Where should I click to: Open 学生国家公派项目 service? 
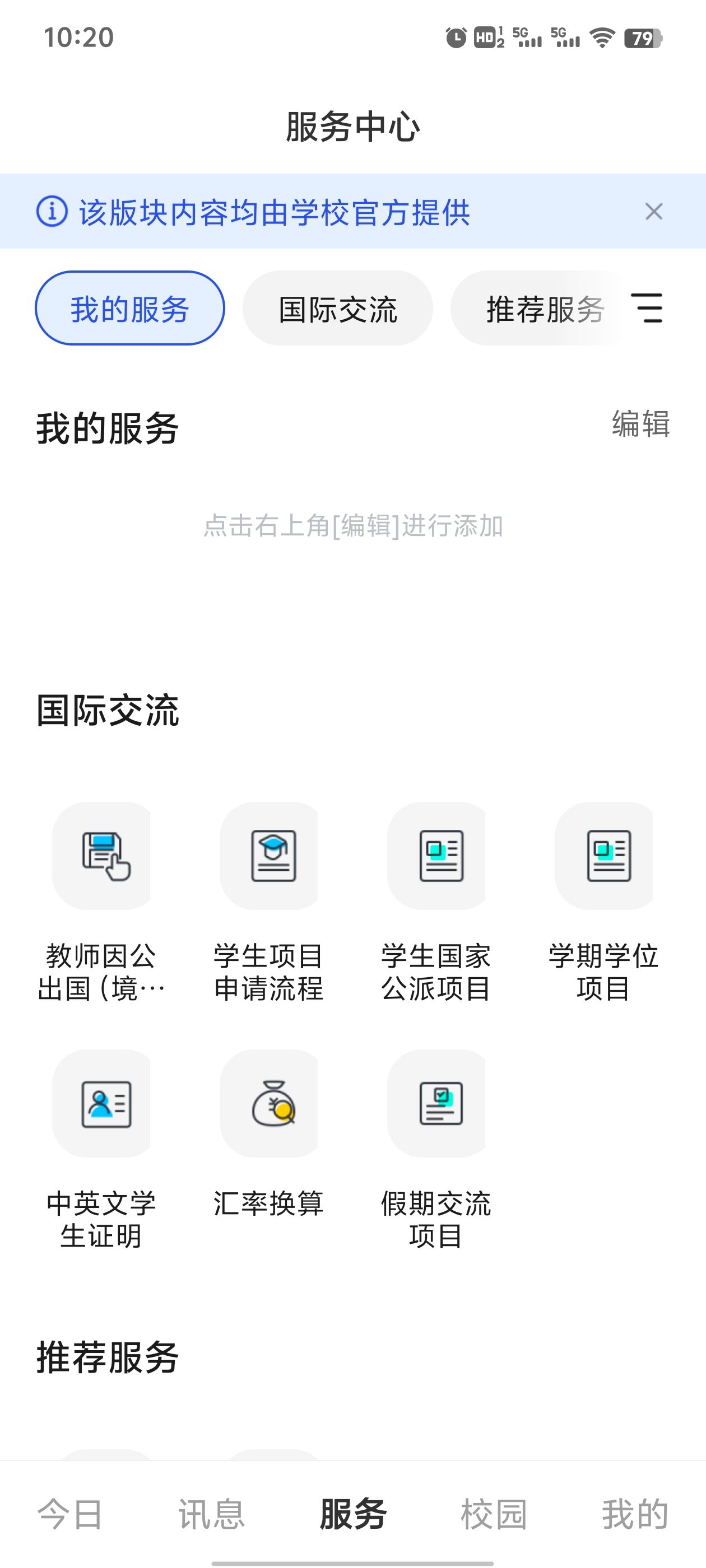point(436,902)
